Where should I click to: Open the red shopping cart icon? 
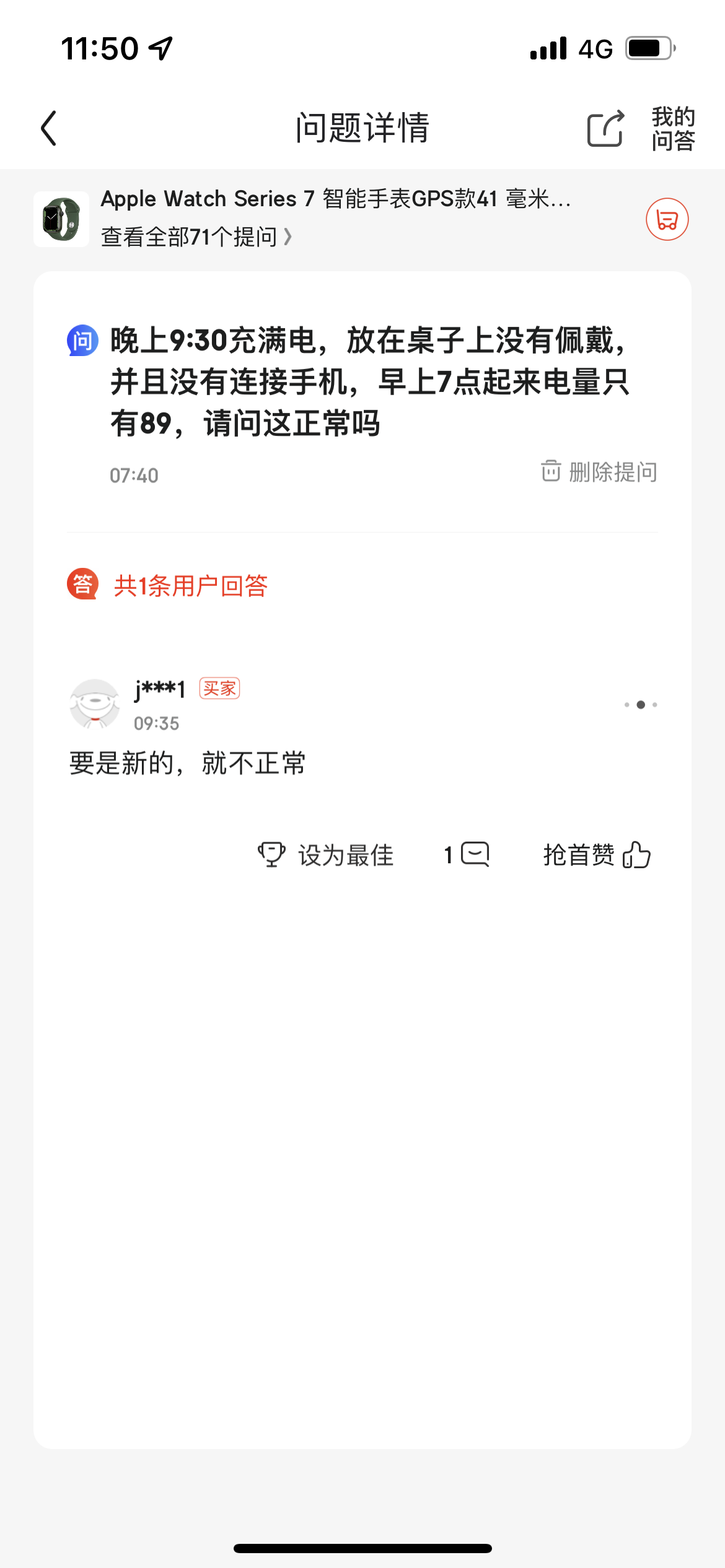pyautogui.click(x=667, y=219)
